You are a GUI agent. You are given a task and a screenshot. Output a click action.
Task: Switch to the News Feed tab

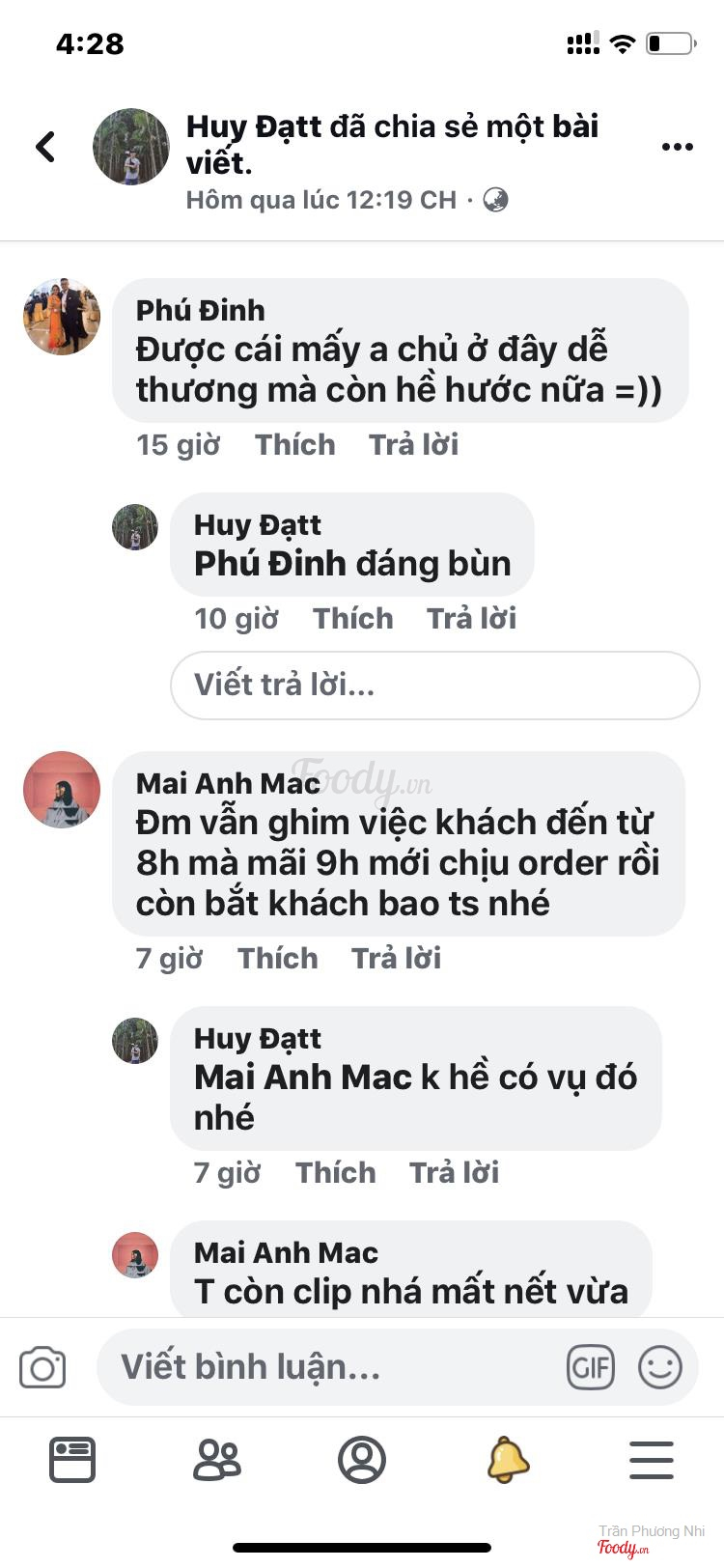(x=72, y=1460)
